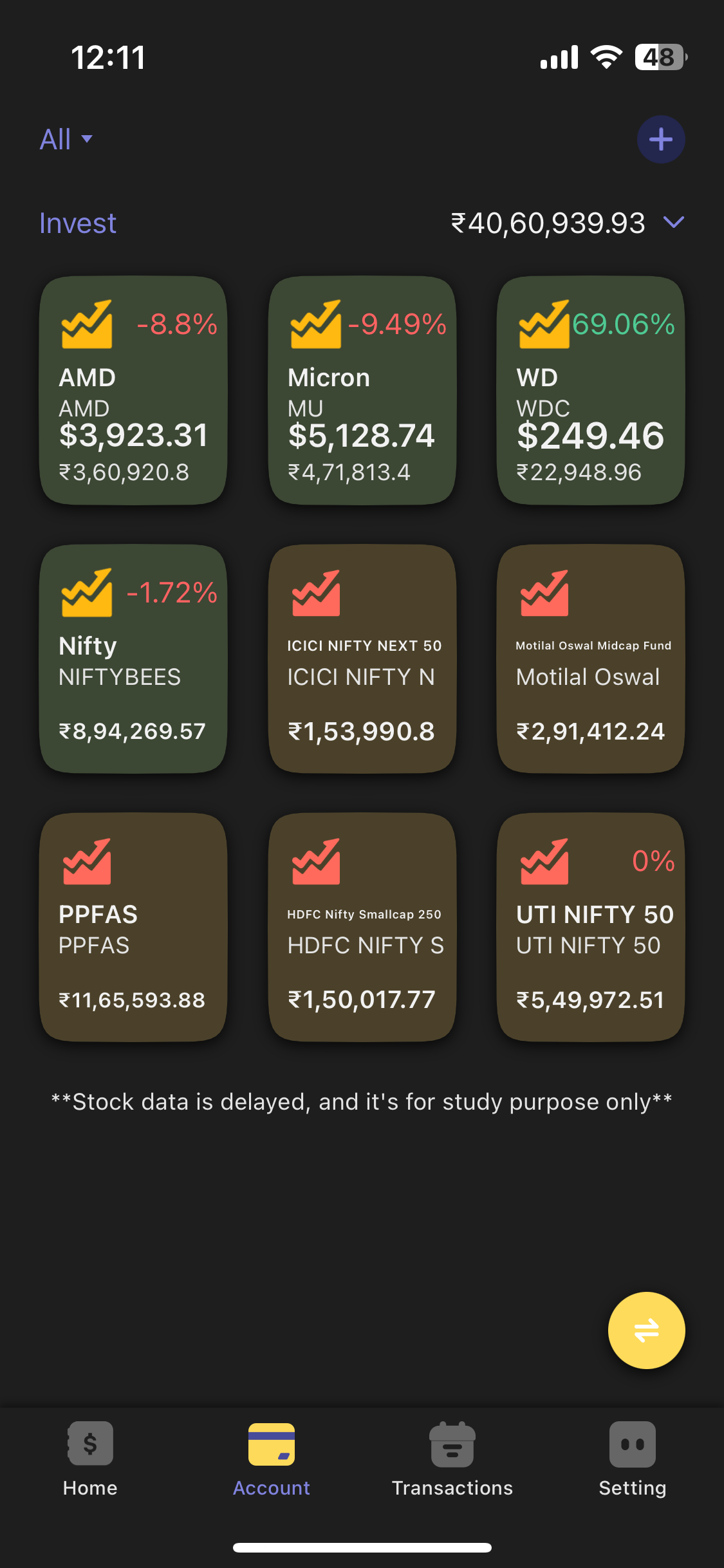724x1568 pixels.
Task: Open the Micron MU card
Action: coord(362,390)
